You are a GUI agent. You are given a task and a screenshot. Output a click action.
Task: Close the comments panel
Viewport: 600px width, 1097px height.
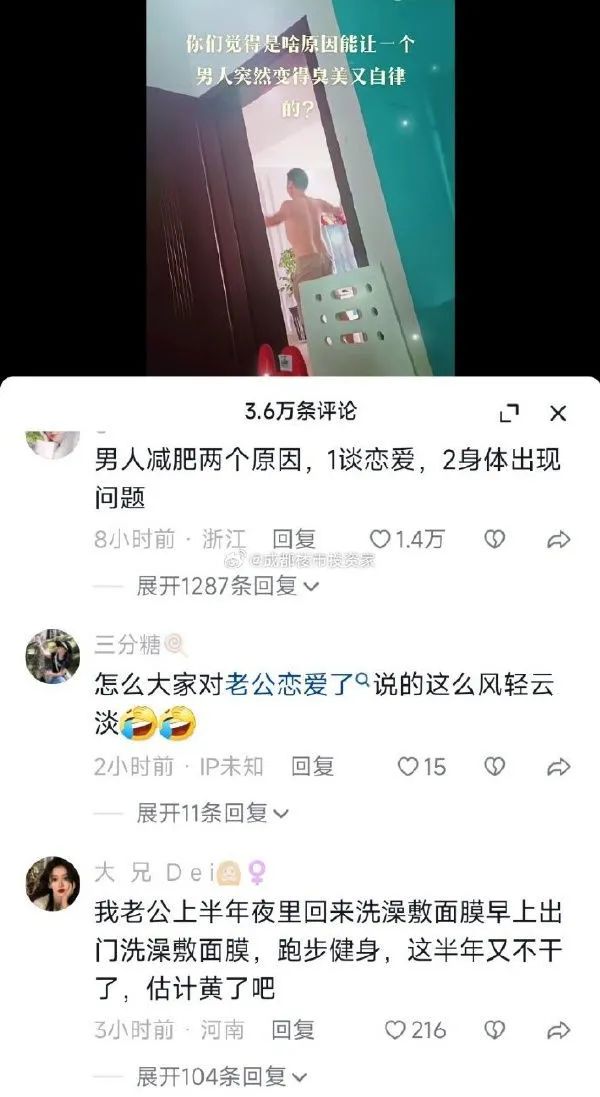coord(558,413)
